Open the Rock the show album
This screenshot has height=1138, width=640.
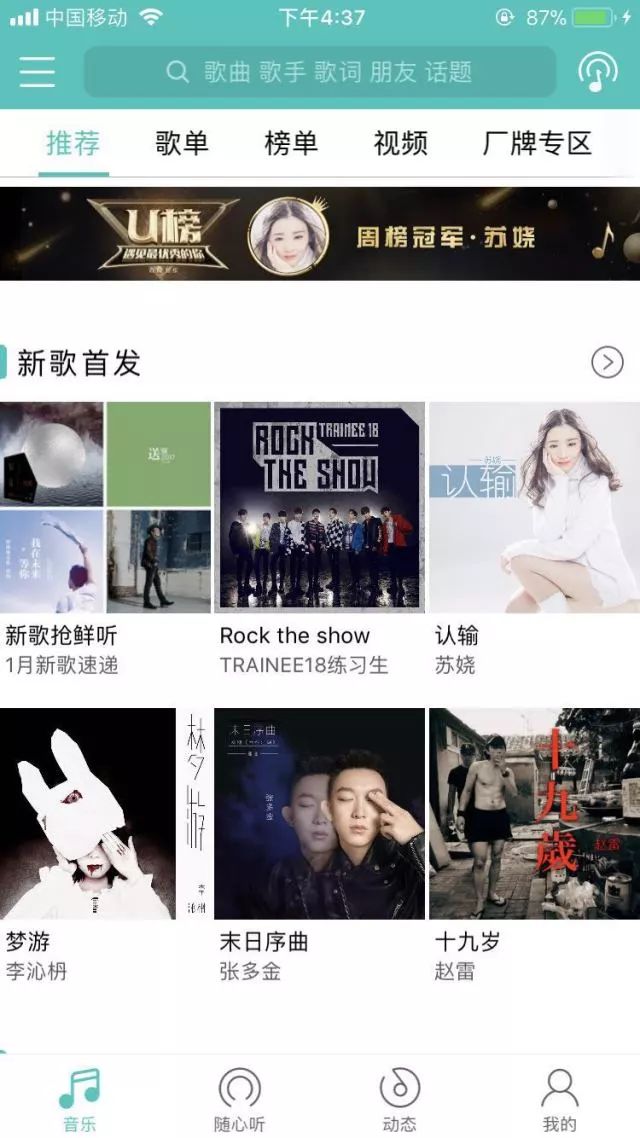[x=319, y=508]
